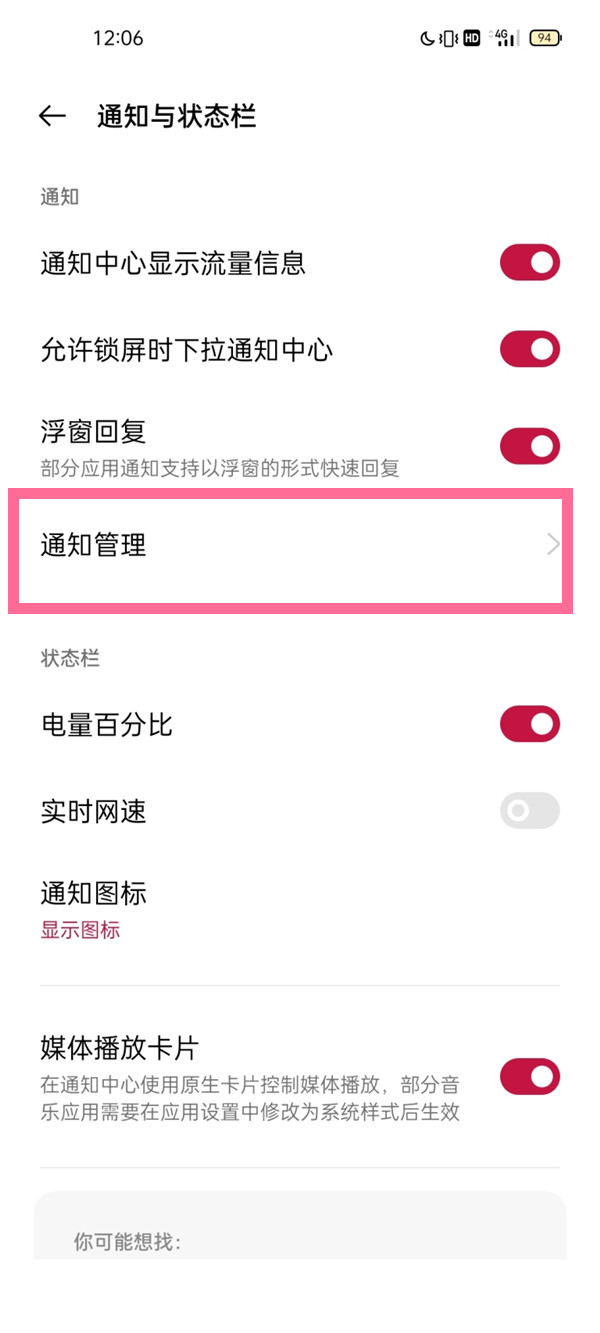This screenshot has width=600, height=1333.
Task: Toggle 通知中心显示流量信息 switch
Action: (x=529, y=263)
